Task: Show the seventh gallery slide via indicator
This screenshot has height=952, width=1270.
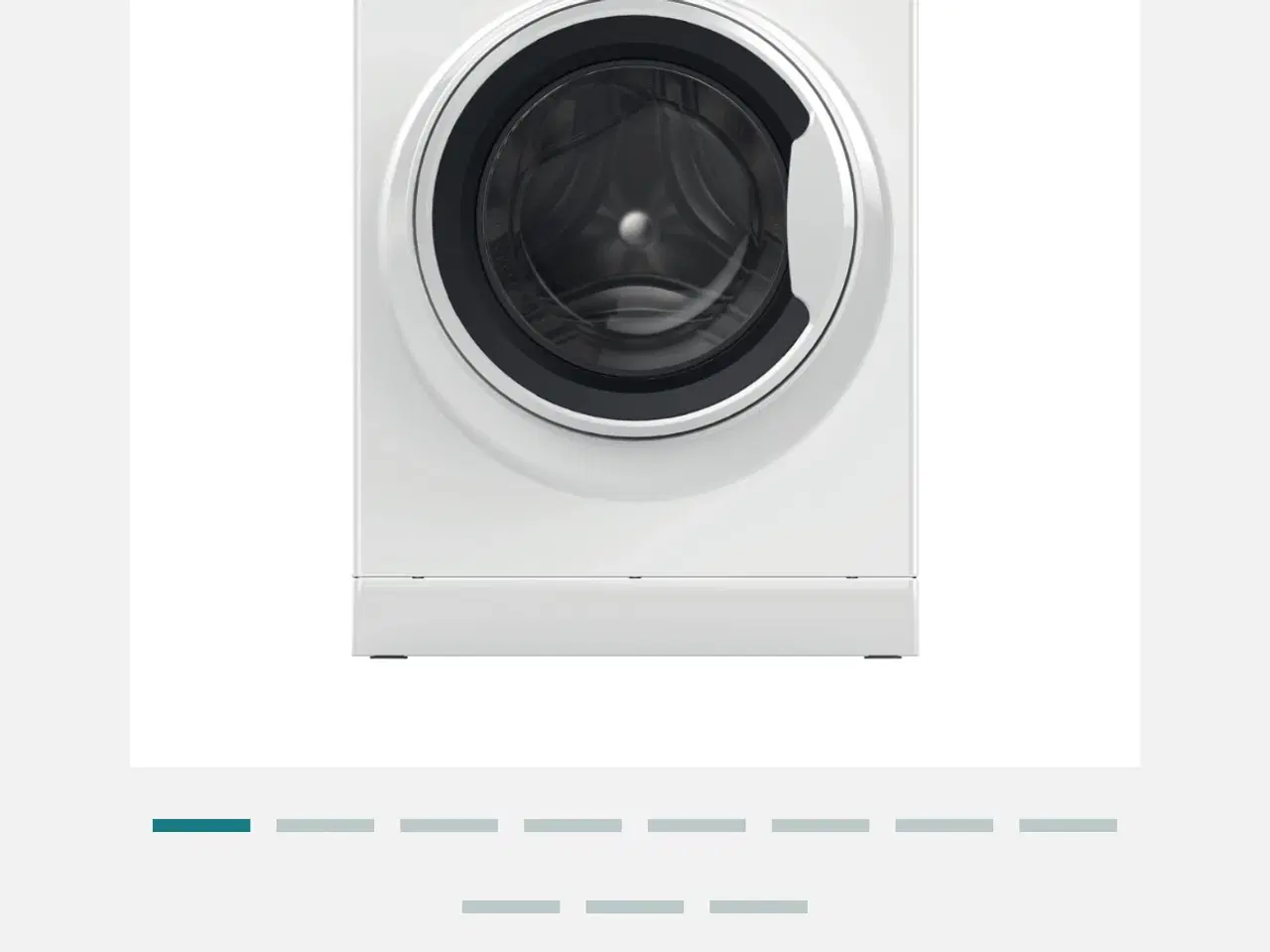Action: pos(945,825)
